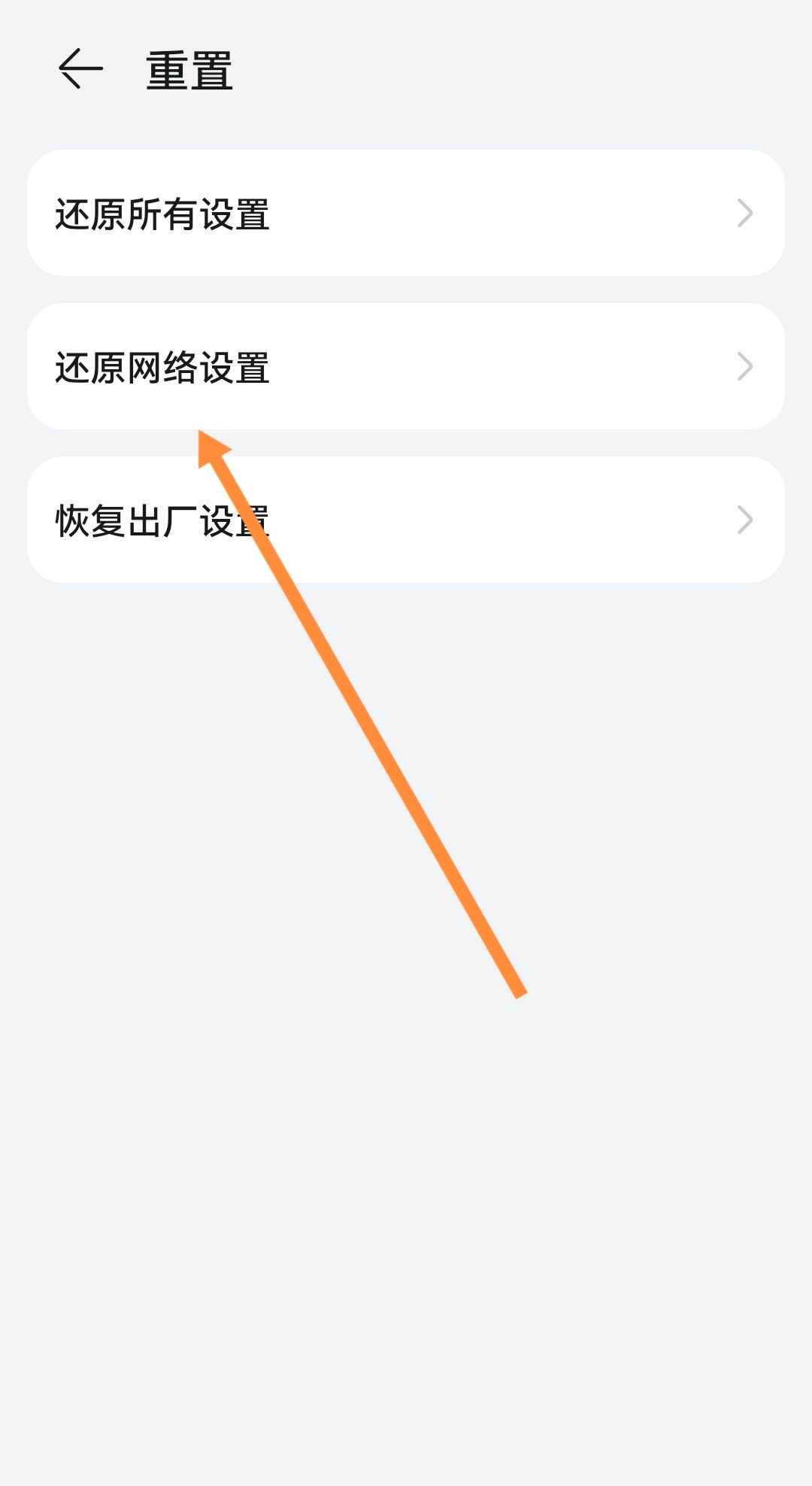
Task: Tap the left-pointing navigation arrow
Action: 80,67
